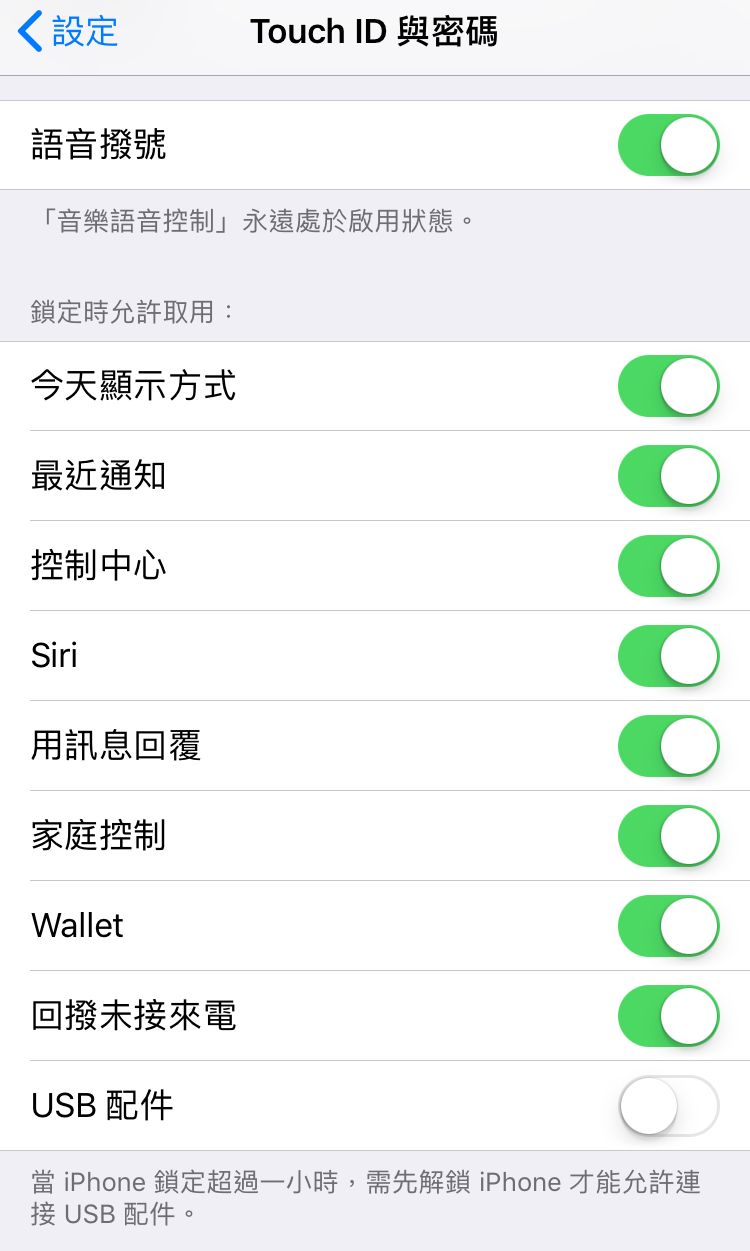Toggle off 最近通知 access

coord(667,477)
